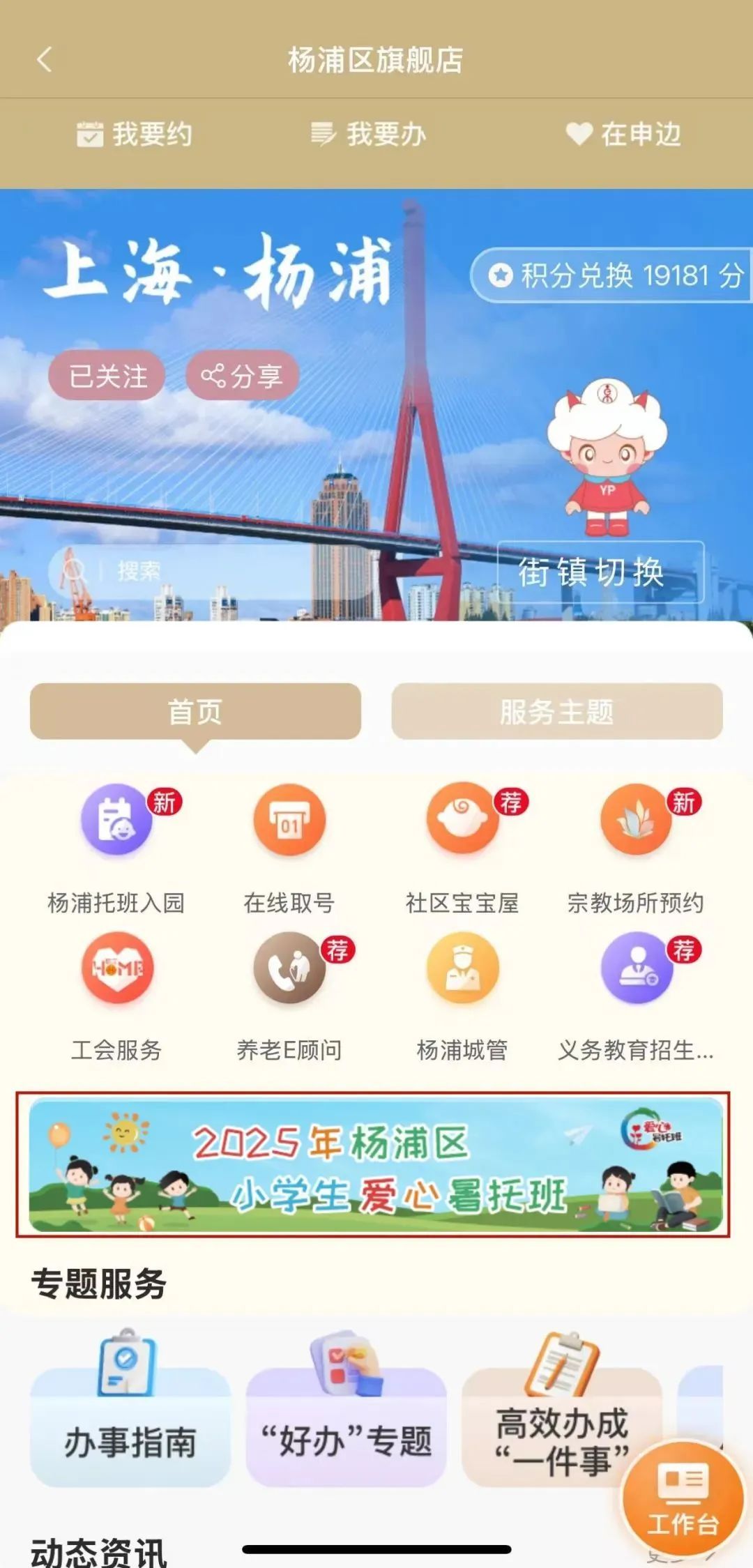
Task: Open 我要约 booking section
Action: pos(135,134)
